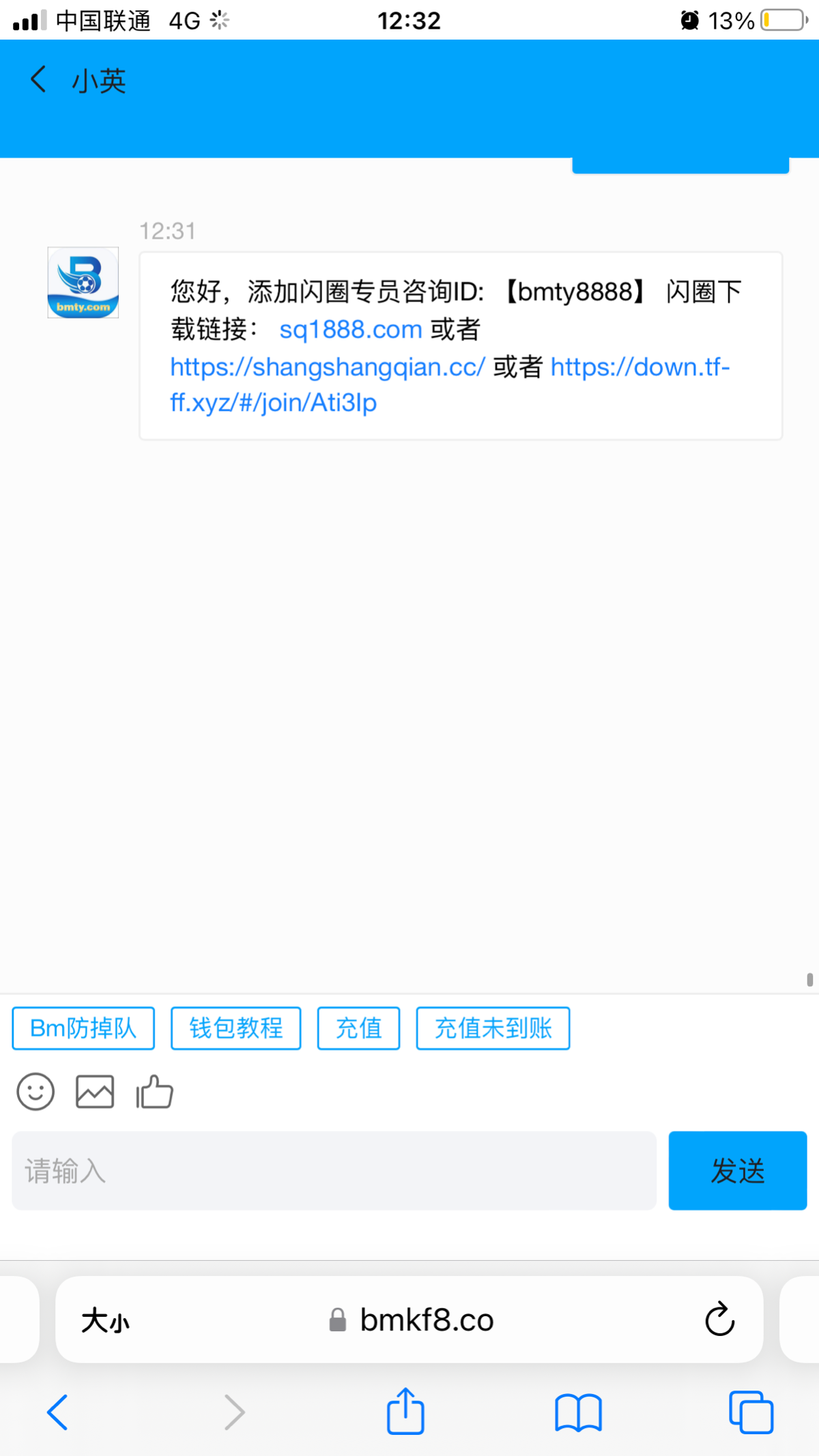Open the shangshangqian.cc link

coord(328,367)
